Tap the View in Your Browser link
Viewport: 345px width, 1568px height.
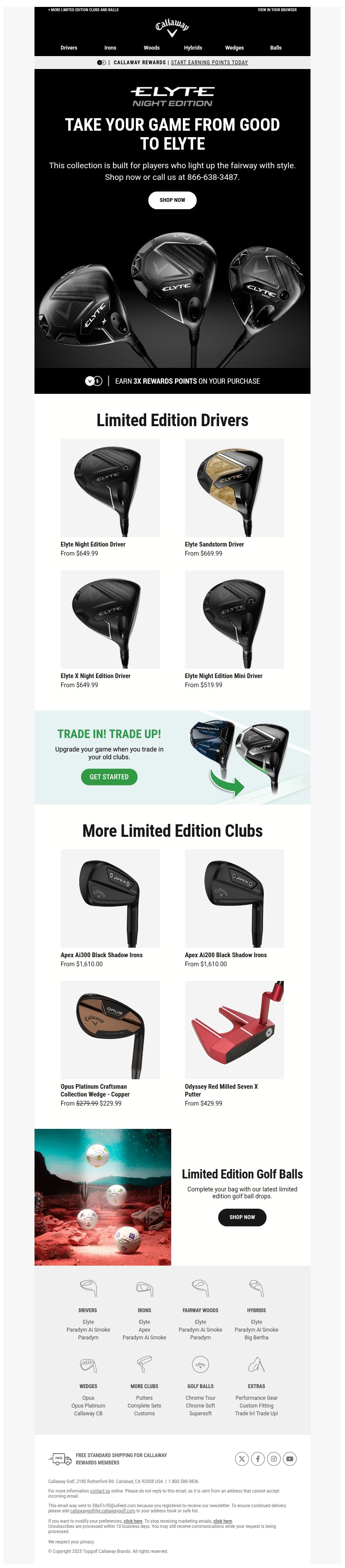pos(277,10)
